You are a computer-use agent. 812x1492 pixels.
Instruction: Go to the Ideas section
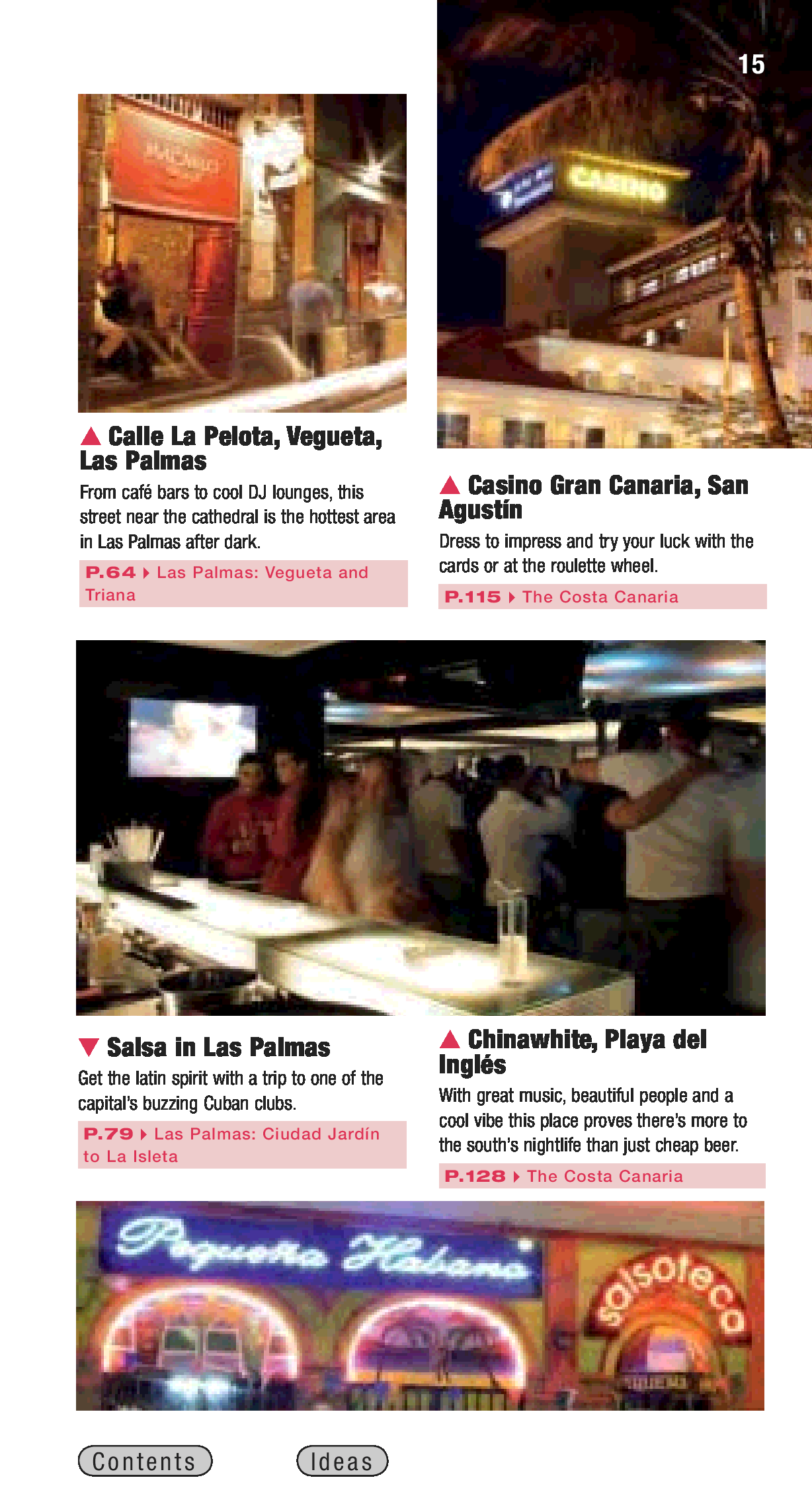(x=342, y=1460)
